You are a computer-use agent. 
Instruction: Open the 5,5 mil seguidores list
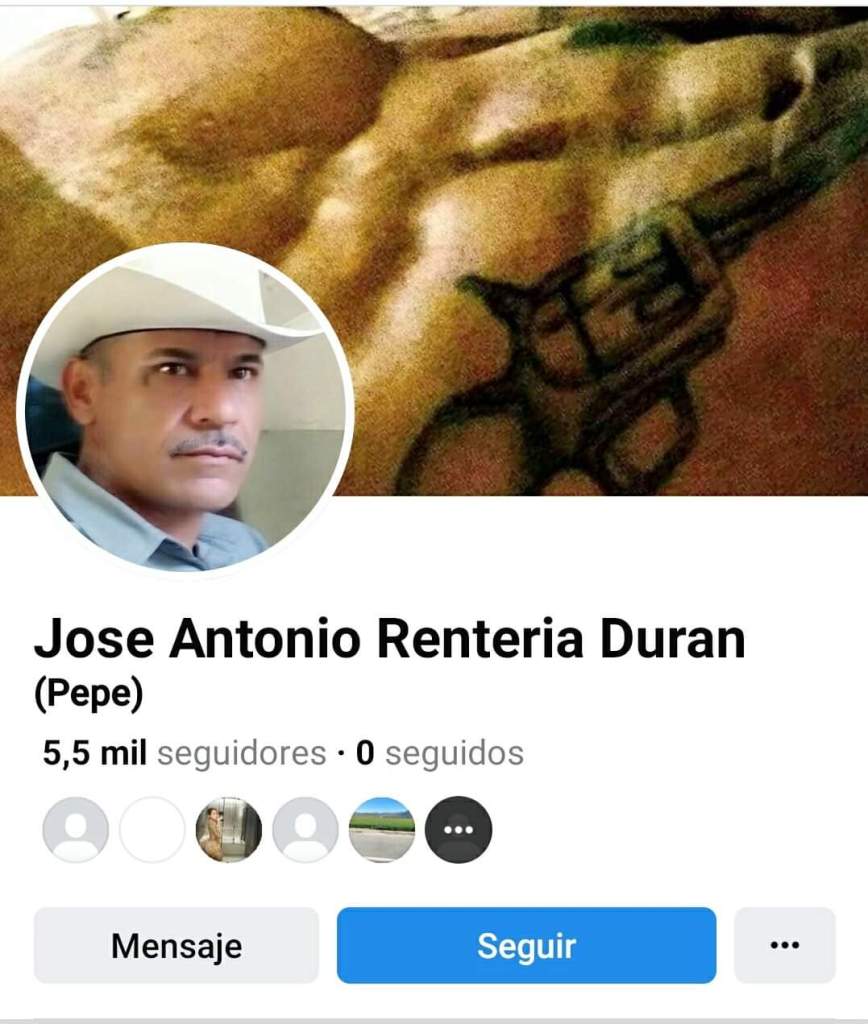tap(184, 753)
